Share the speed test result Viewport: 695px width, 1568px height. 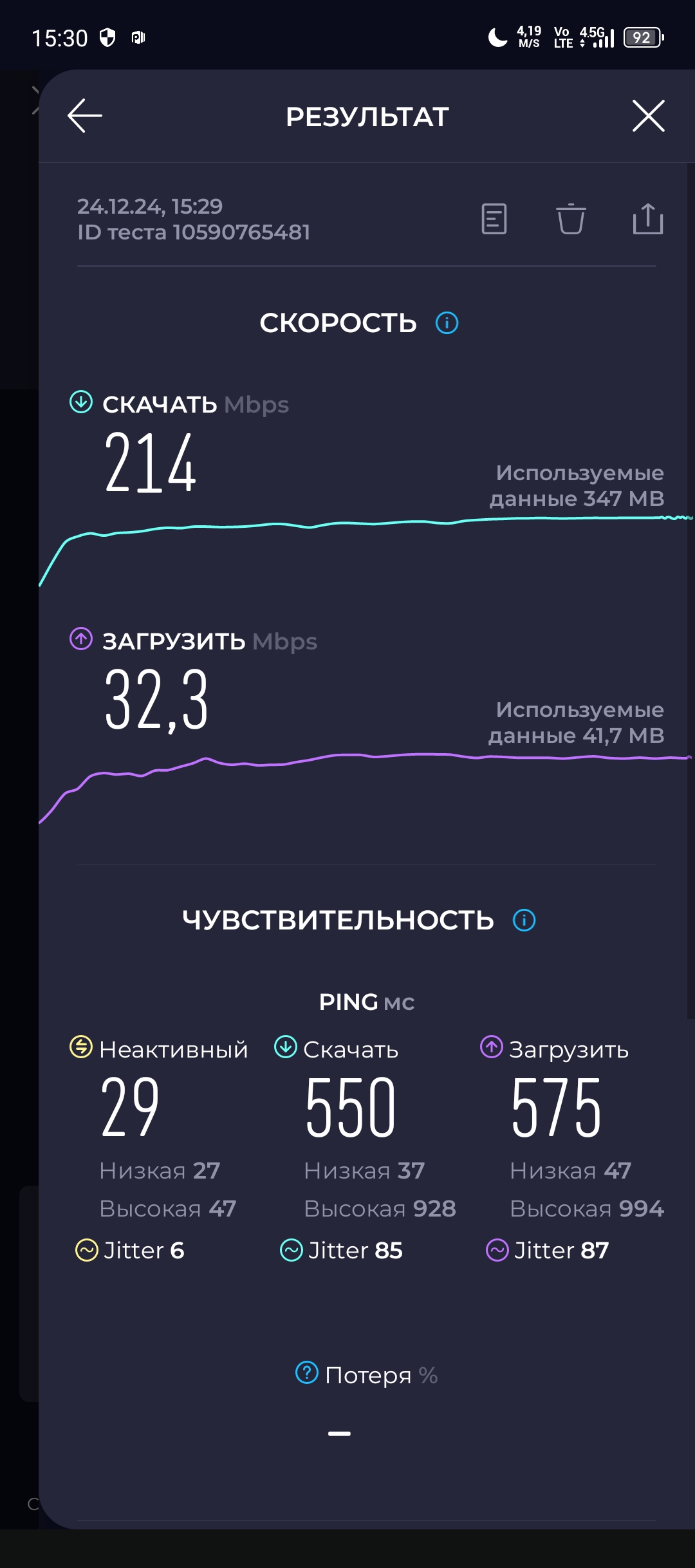647,219
